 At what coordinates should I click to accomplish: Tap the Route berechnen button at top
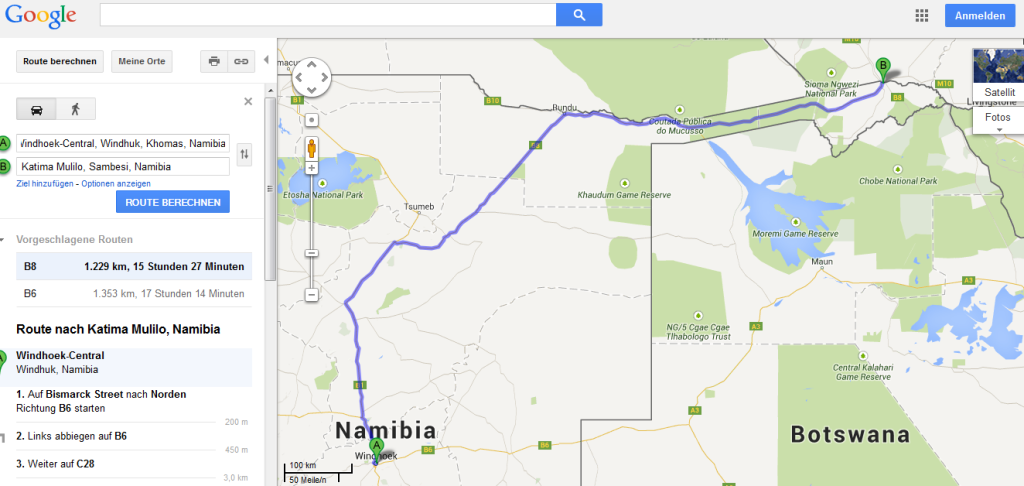60,62
